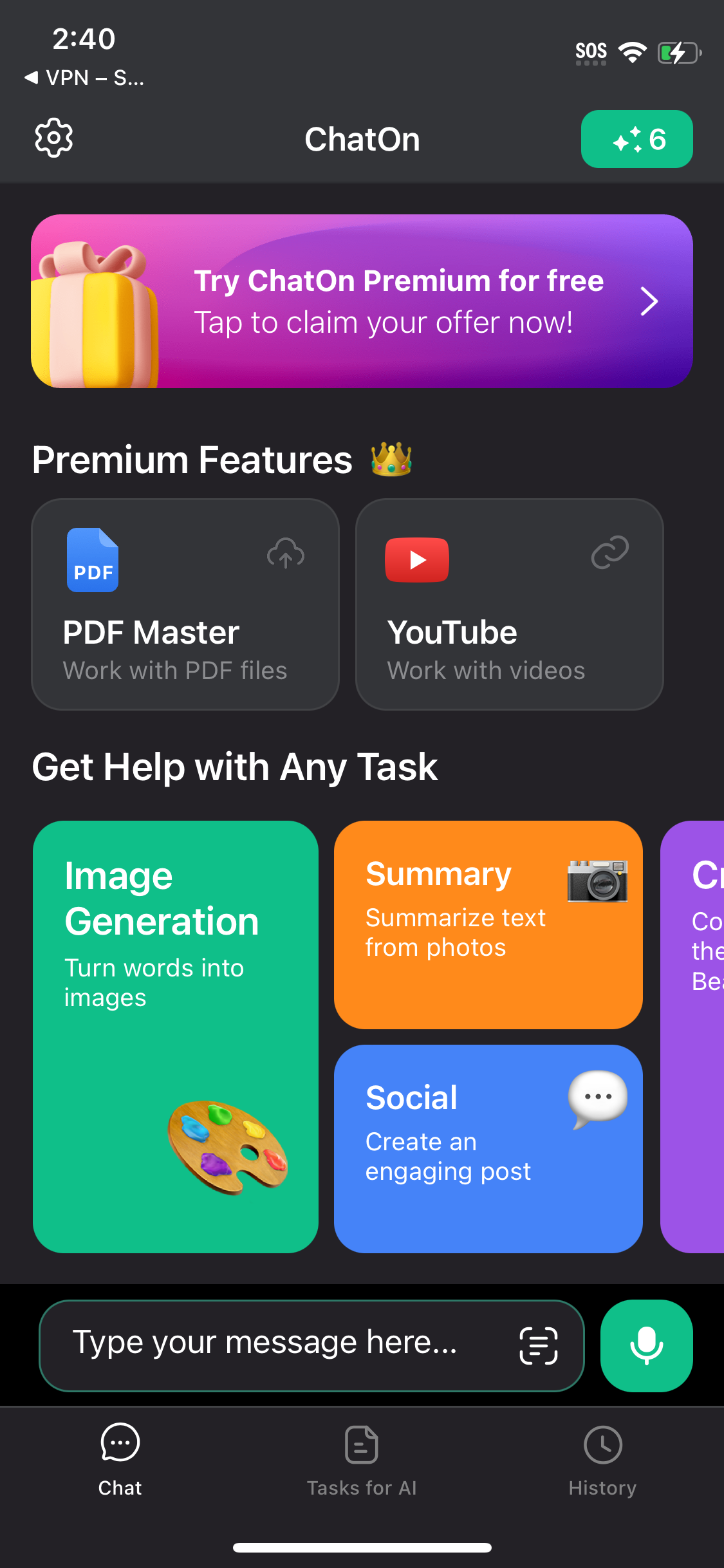This screenshot has width=724, height=1568.
Task: Open the settings gear
Action: [x=54, y=138]
